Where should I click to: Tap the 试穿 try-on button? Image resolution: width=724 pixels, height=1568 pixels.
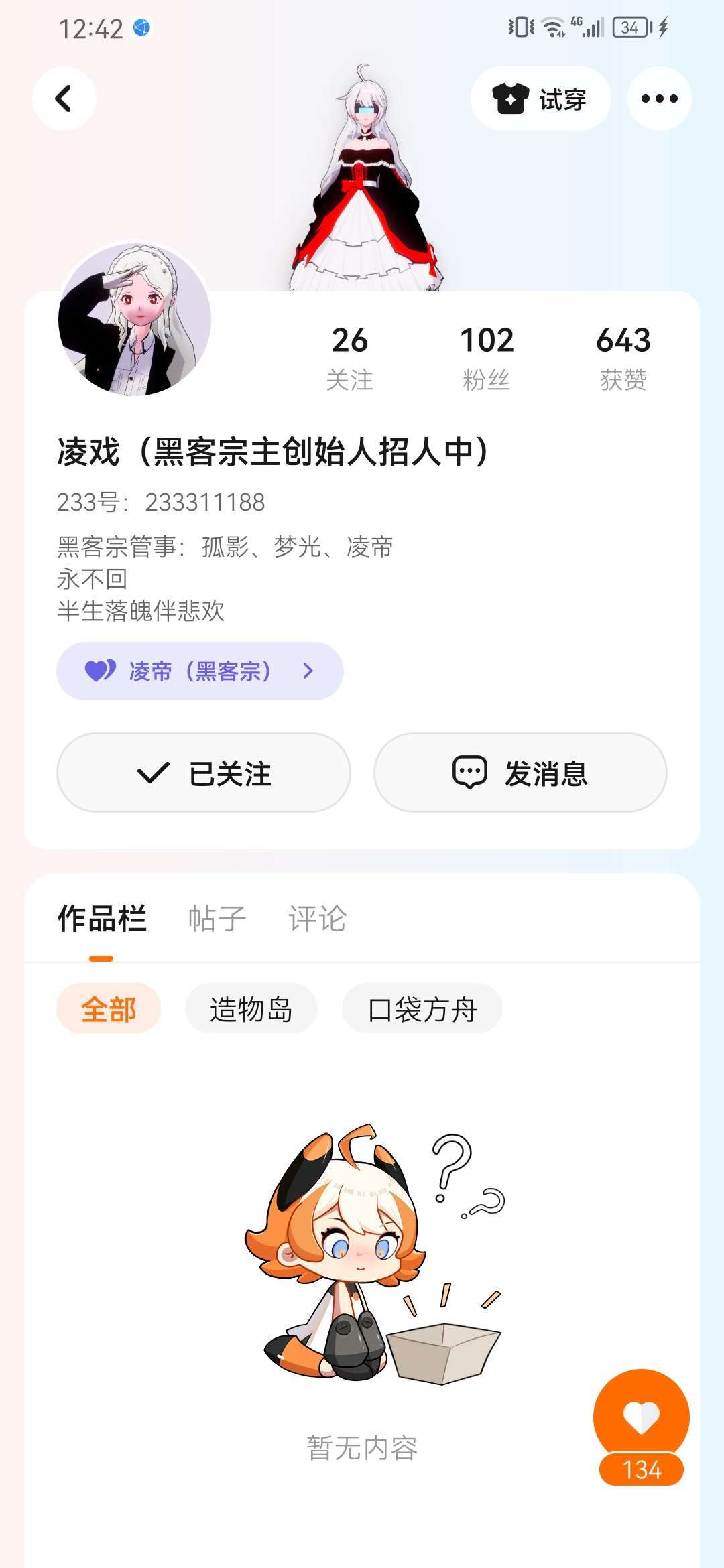[540, 99]
